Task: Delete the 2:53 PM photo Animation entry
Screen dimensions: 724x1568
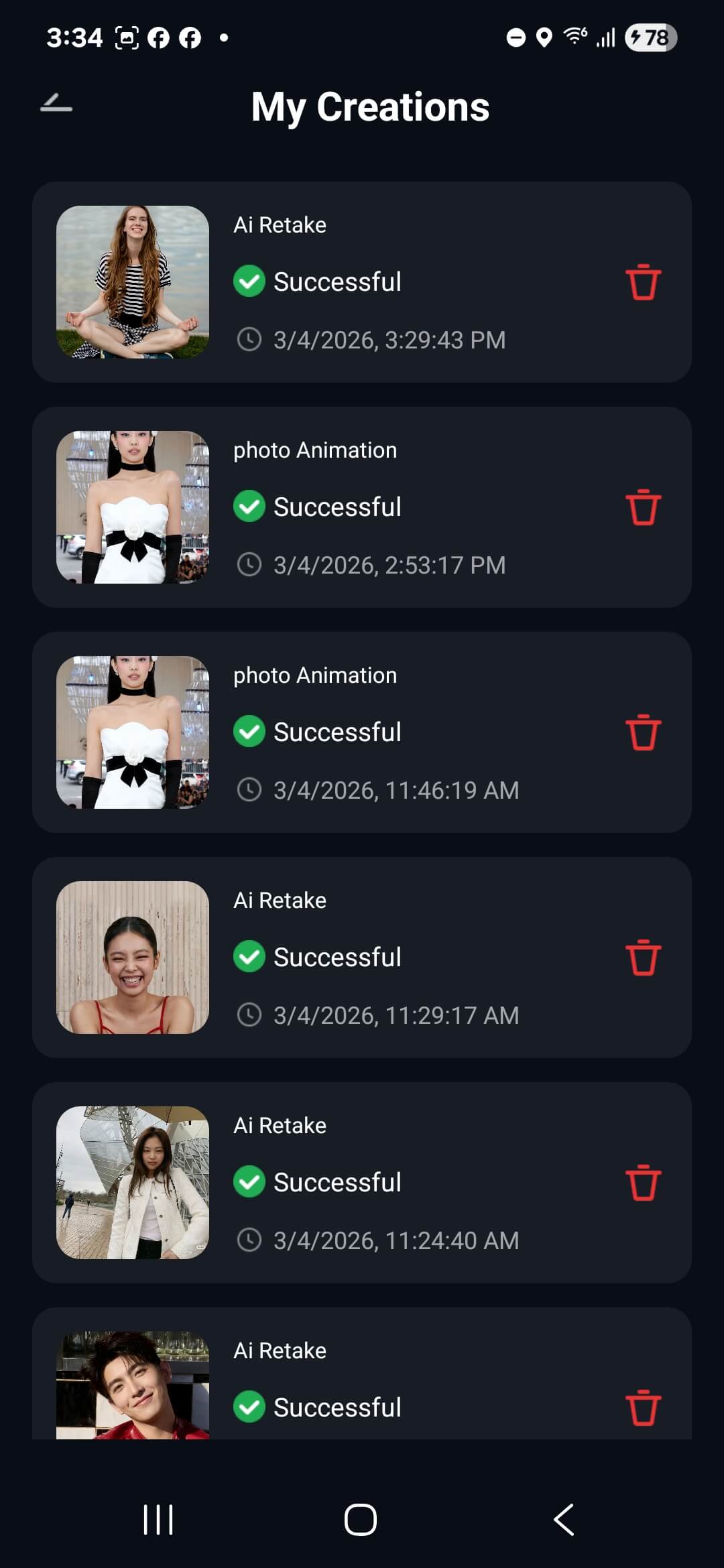Action: click(642, 507)
